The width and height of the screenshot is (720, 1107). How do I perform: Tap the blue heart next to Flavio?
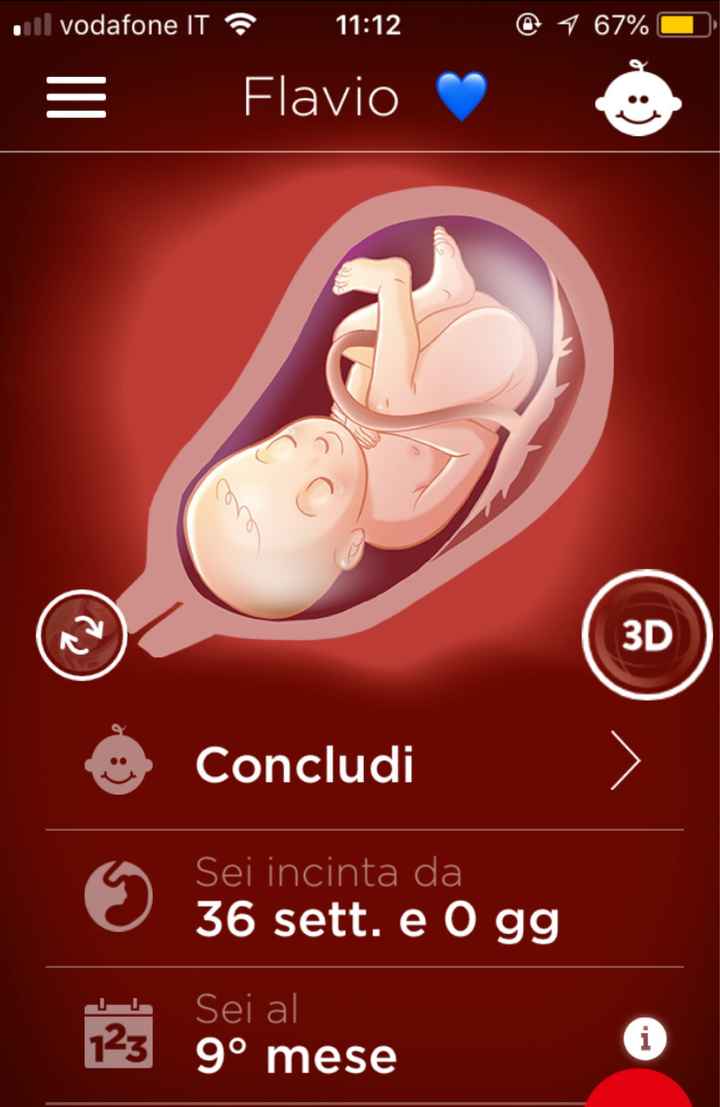pos(458,97)
